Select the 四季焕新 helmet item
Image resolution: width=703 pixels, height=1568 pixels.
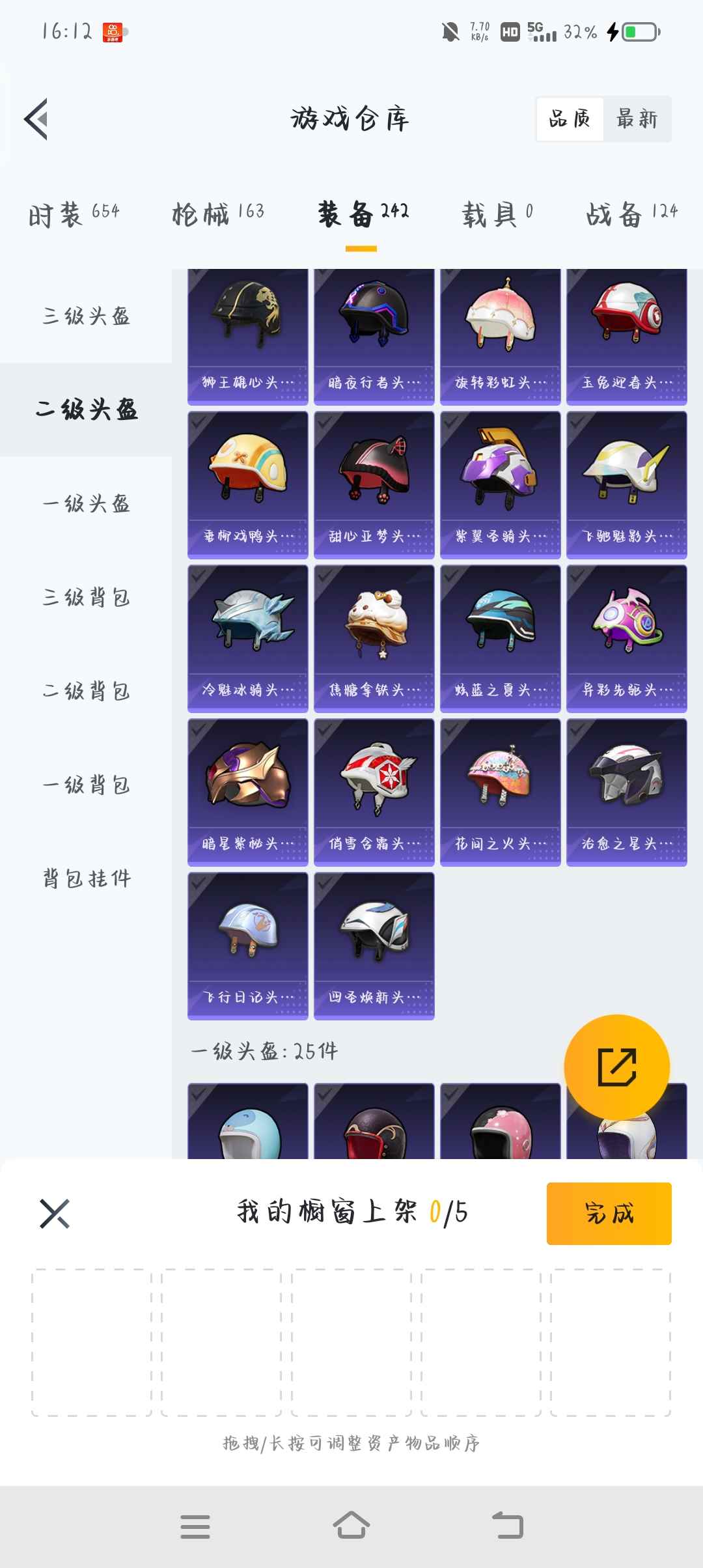pos(374,945)
